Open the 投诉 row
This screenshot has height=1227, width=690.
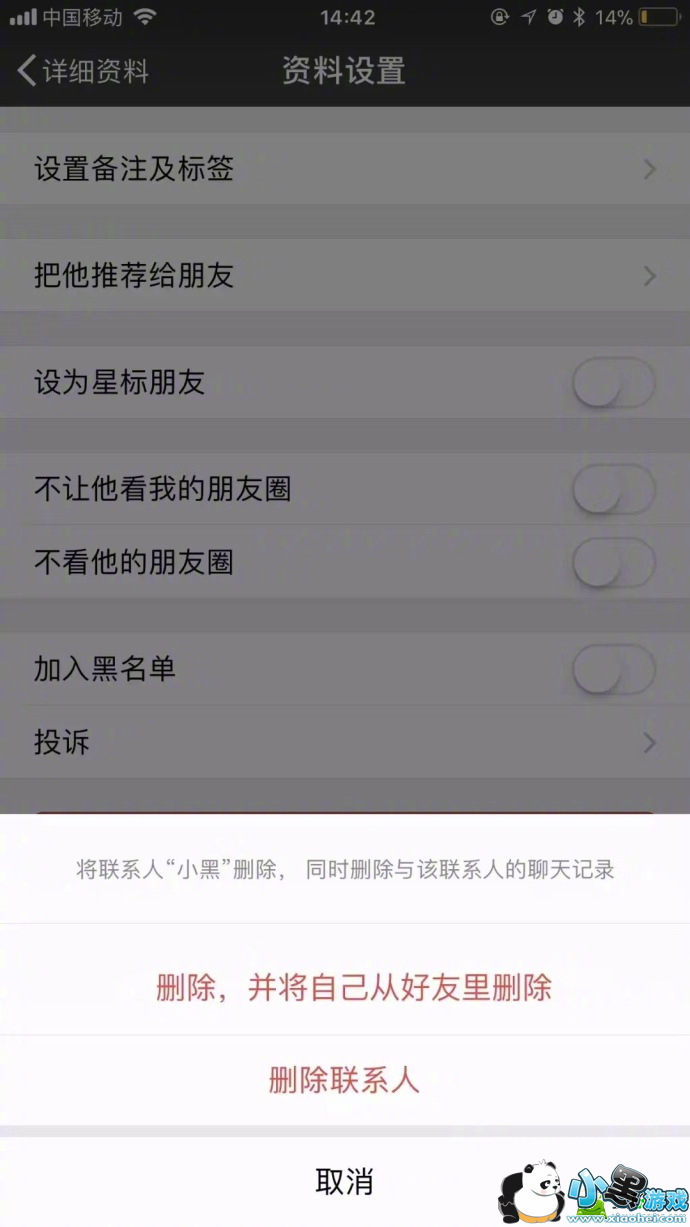(344, 742)
